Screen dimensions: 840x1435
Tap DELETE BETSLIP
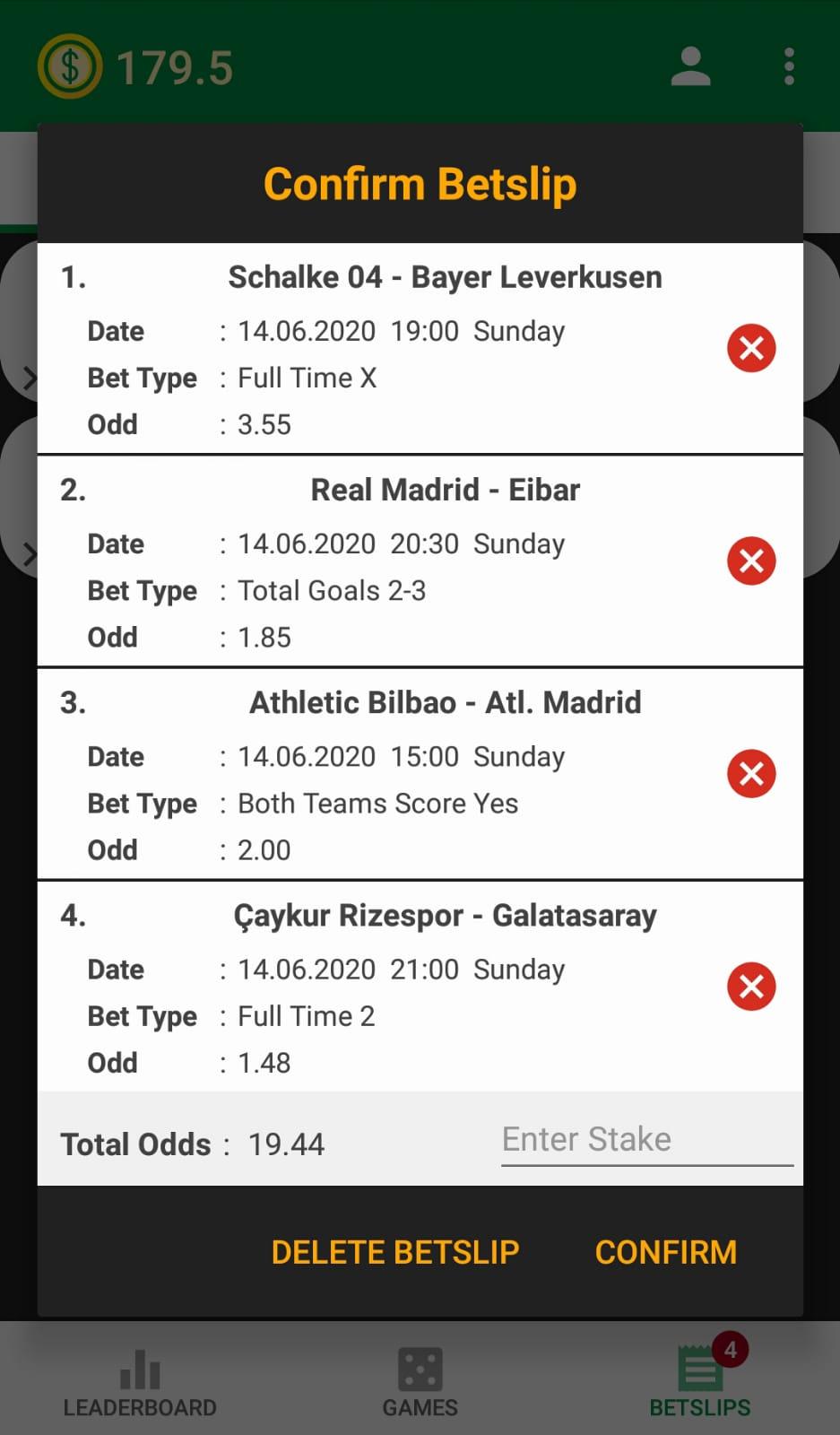pyautogui.click(x=395, y=1252)
